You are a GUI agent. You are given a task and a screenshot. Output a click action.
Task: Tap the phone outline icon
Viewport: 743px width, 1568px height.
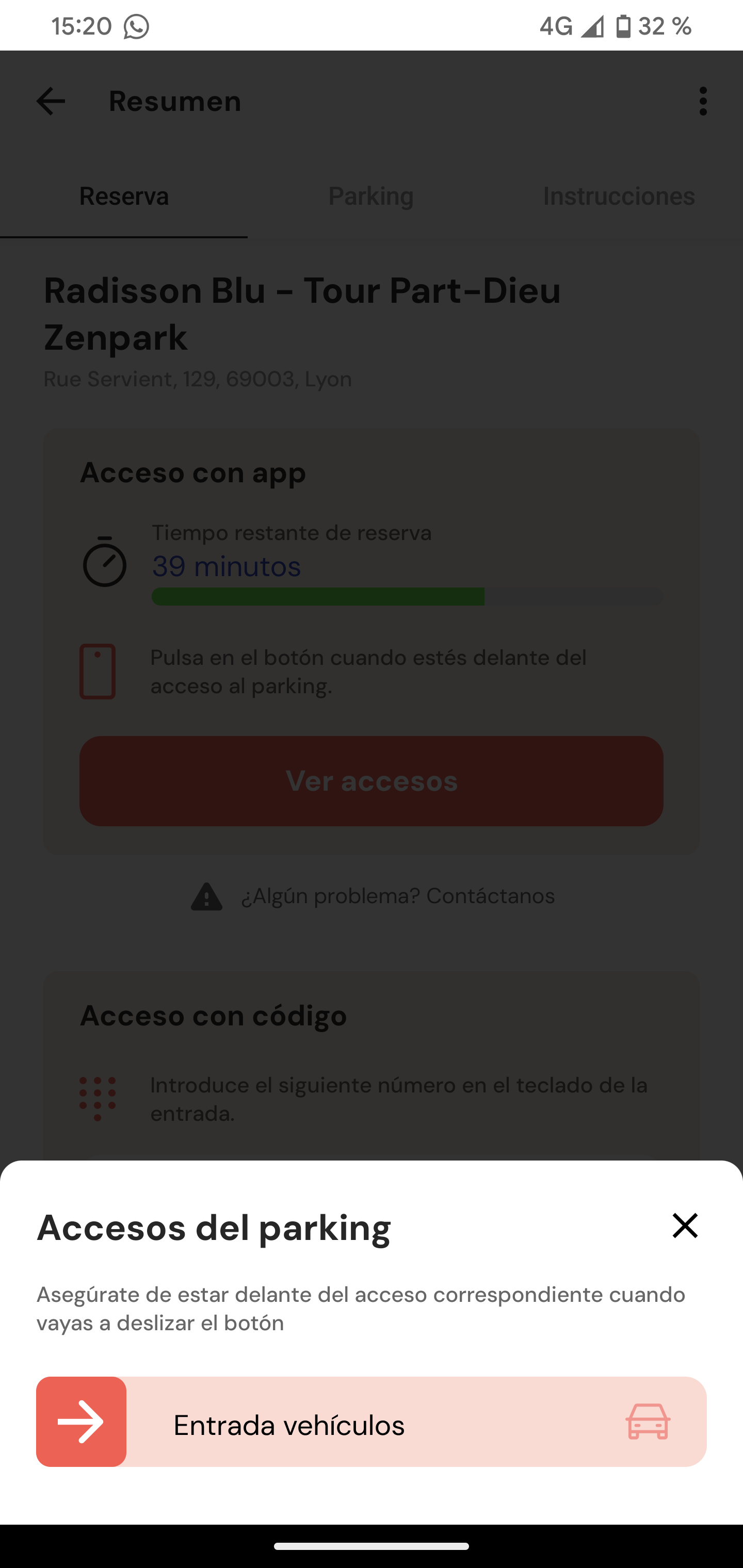98,672
